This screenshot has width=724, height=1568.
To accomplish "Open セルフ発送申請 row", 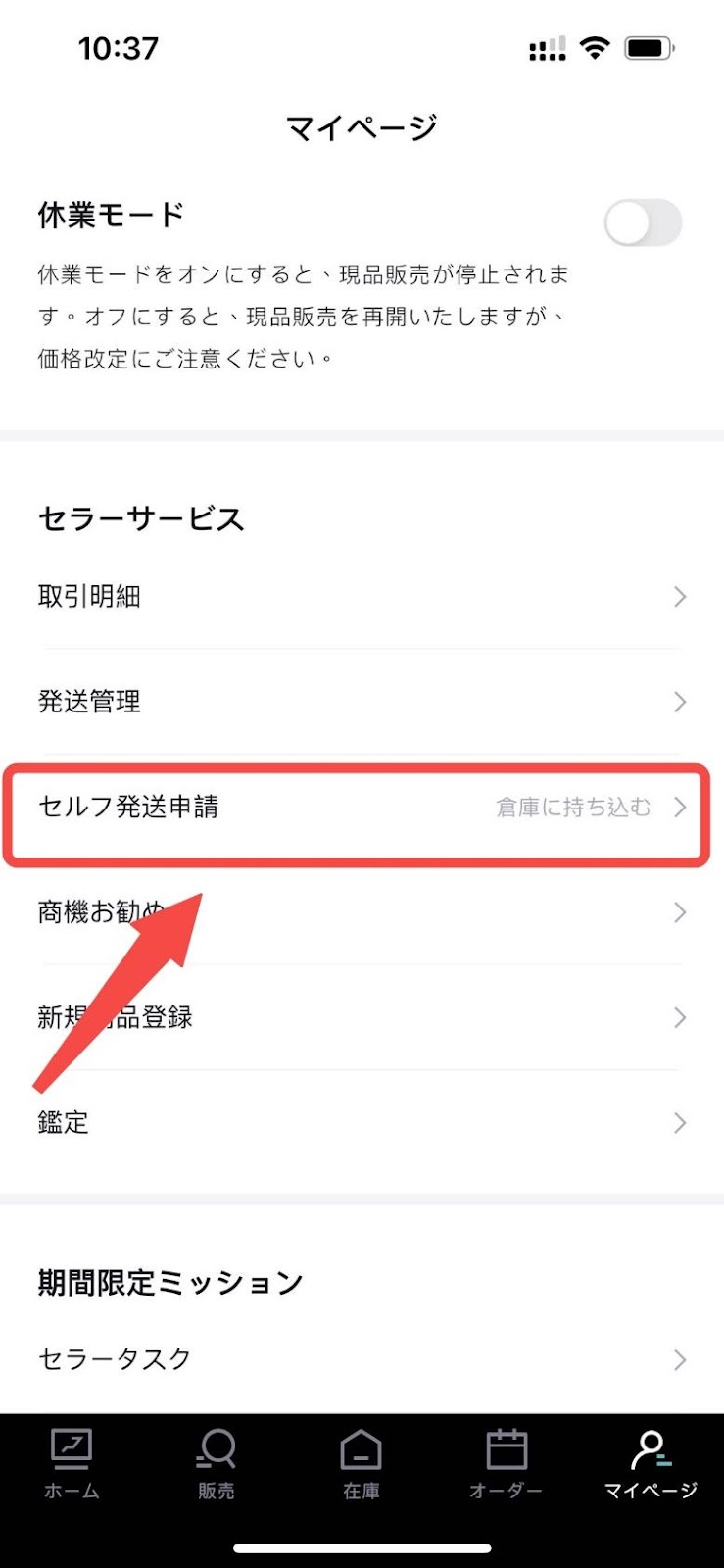I will click(362, 808).
